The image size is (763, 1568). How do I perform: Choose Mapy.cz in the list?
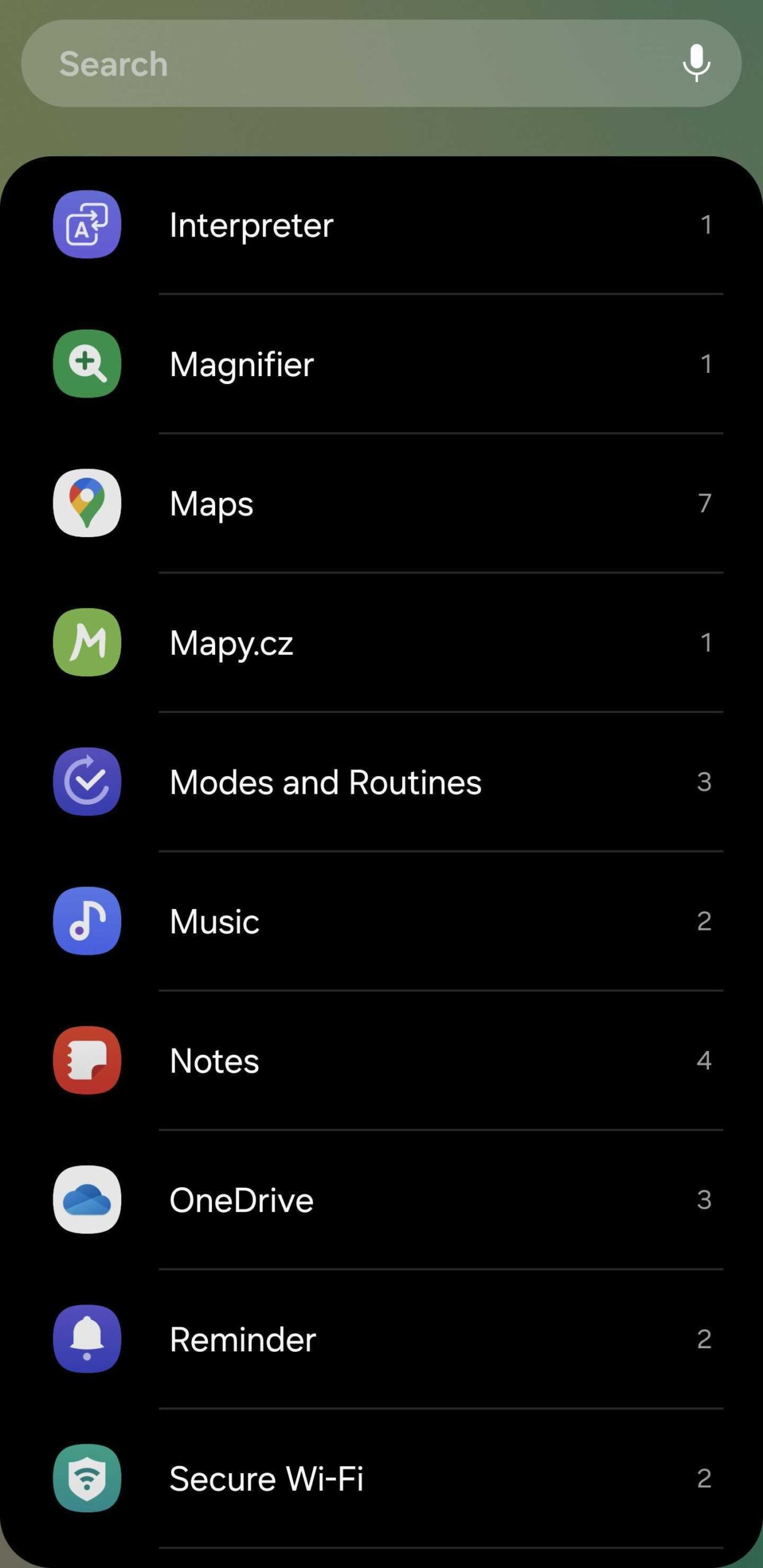pos(381,643)
